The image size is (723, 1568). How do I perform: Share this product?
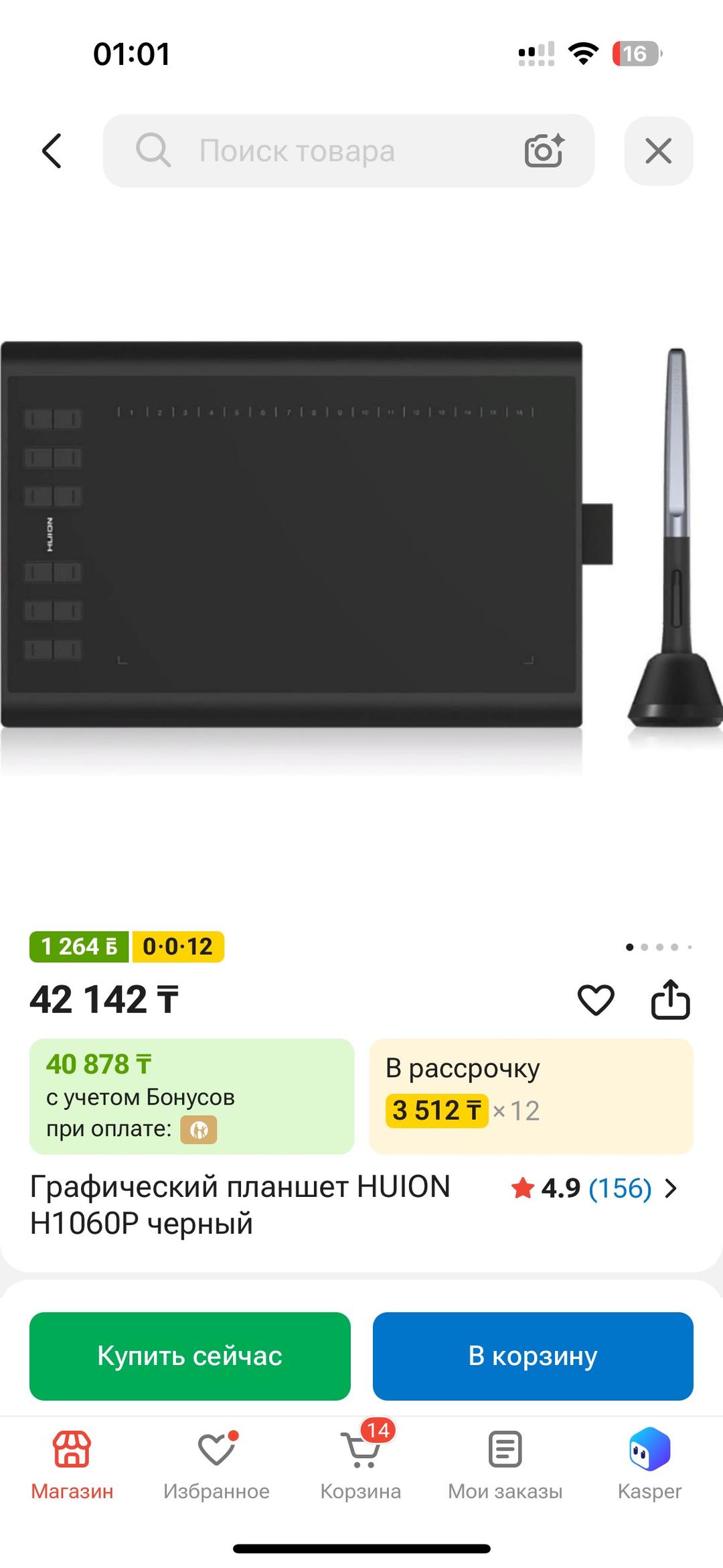point(670,999)
